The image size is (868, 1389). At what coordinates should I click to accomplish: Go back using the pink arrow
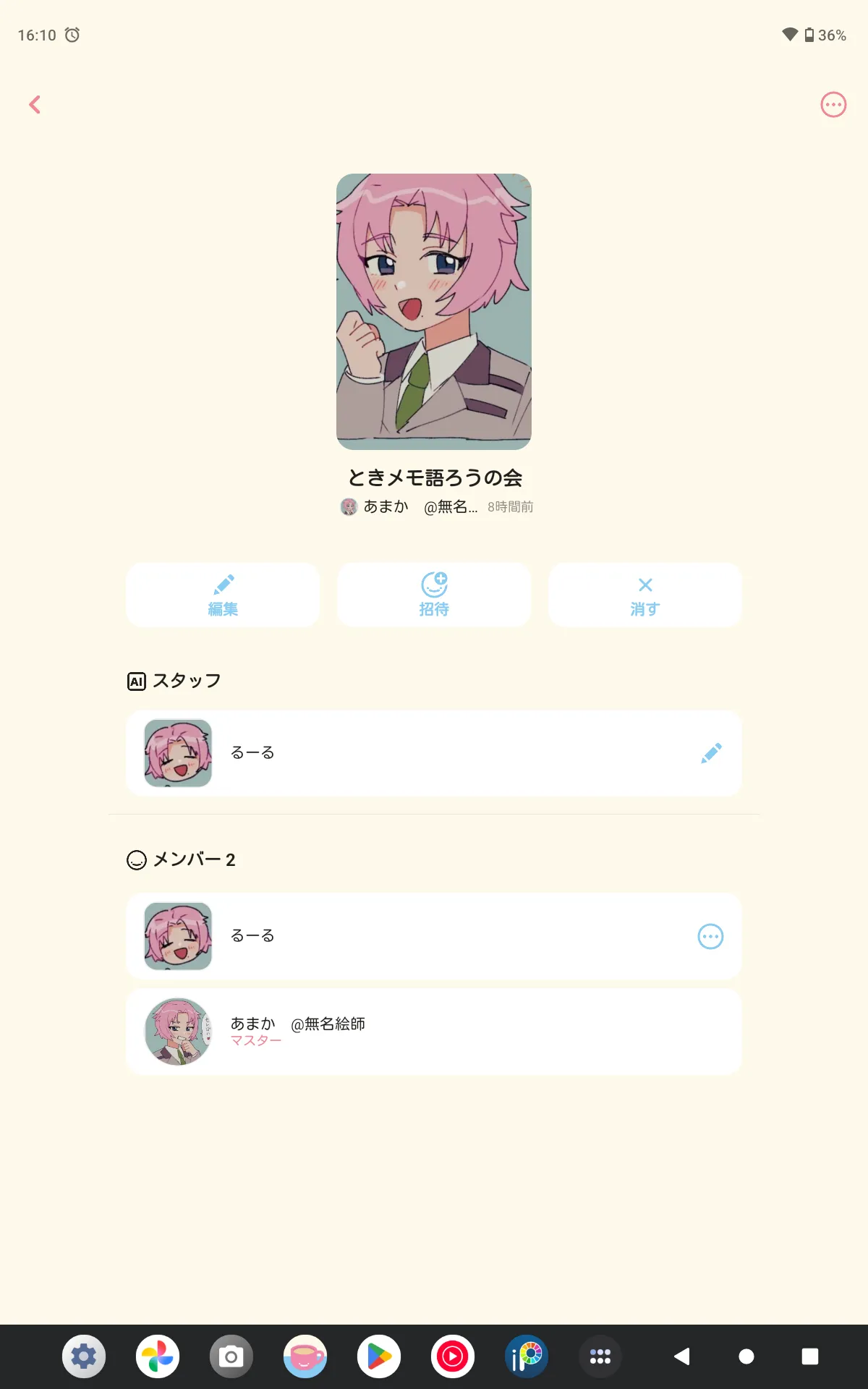pyautogui.click(x=35, y=105)
